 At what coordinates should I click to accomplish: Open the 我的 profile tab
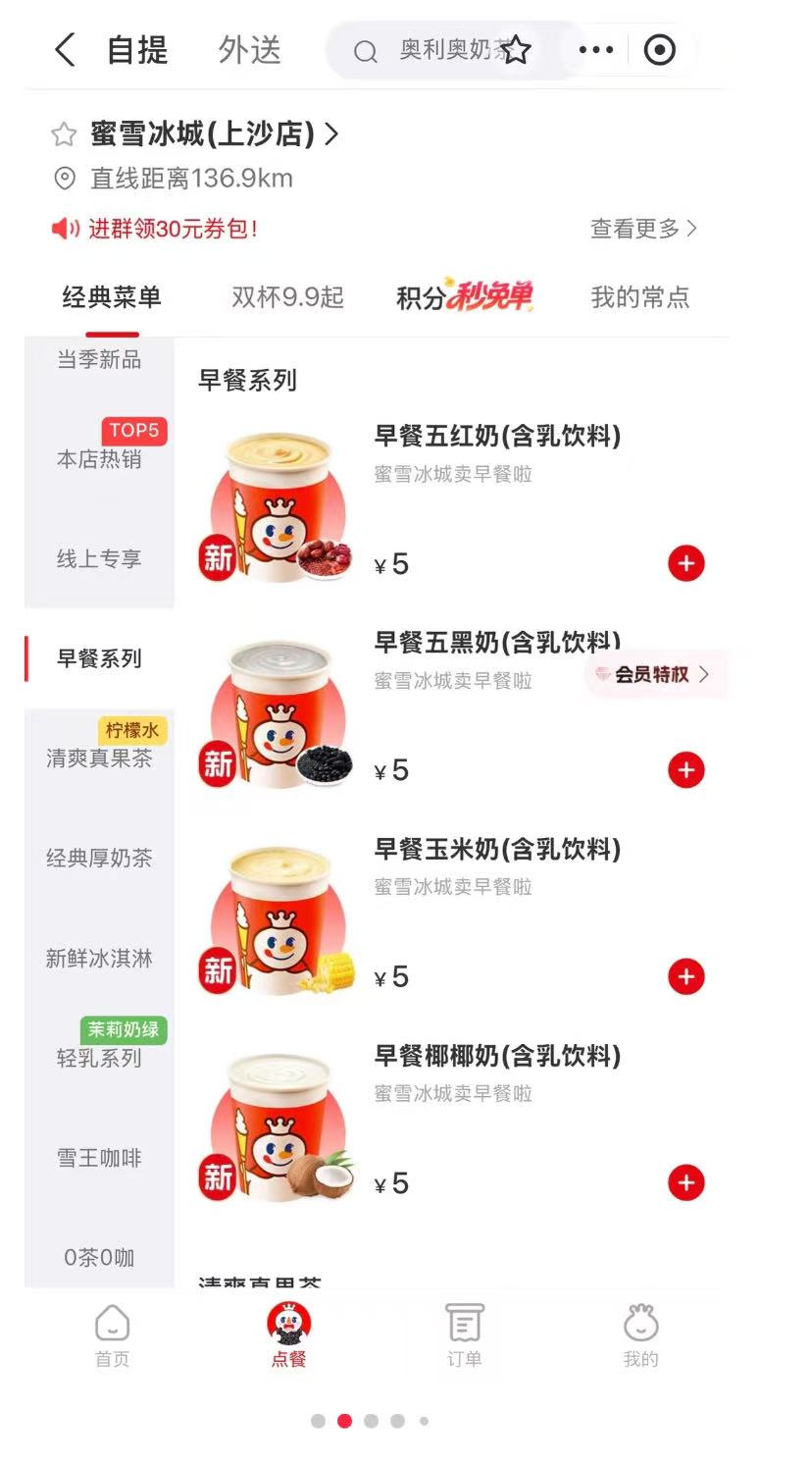point(640,1334)
